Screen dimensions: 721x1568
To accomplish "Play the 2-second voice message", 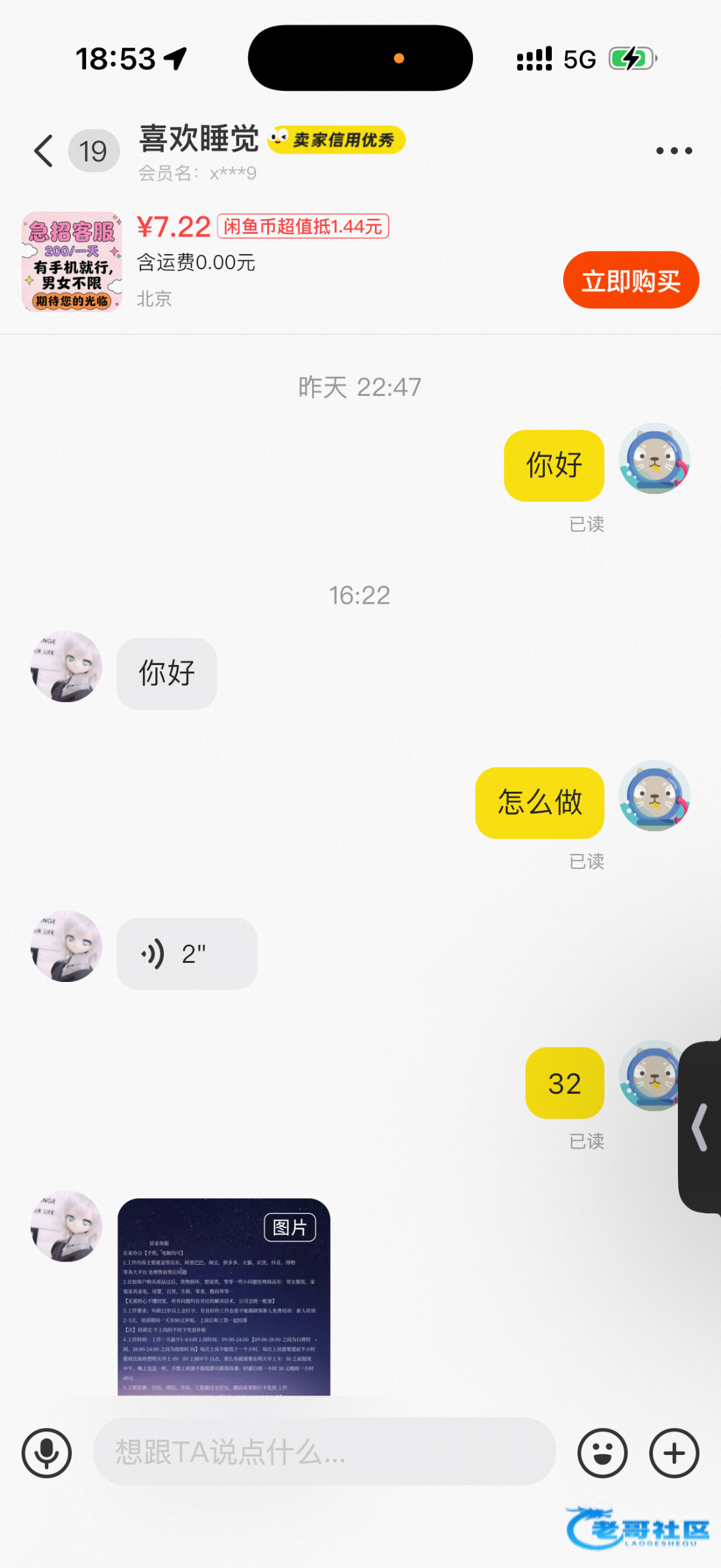I will point(187,953).
